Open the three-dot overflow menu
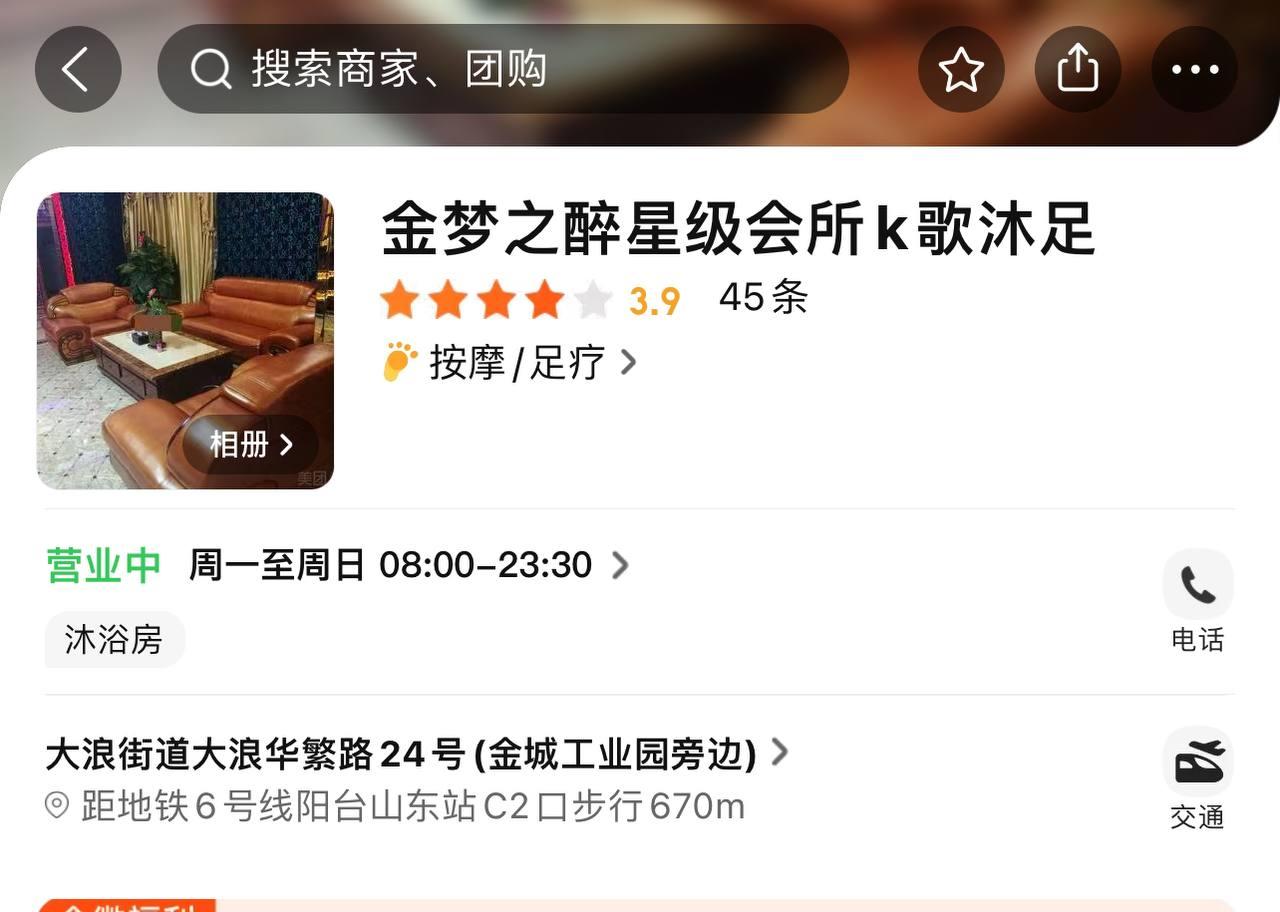The height and width of the screenshot is (912, 1280). (x=1195, y=70)
